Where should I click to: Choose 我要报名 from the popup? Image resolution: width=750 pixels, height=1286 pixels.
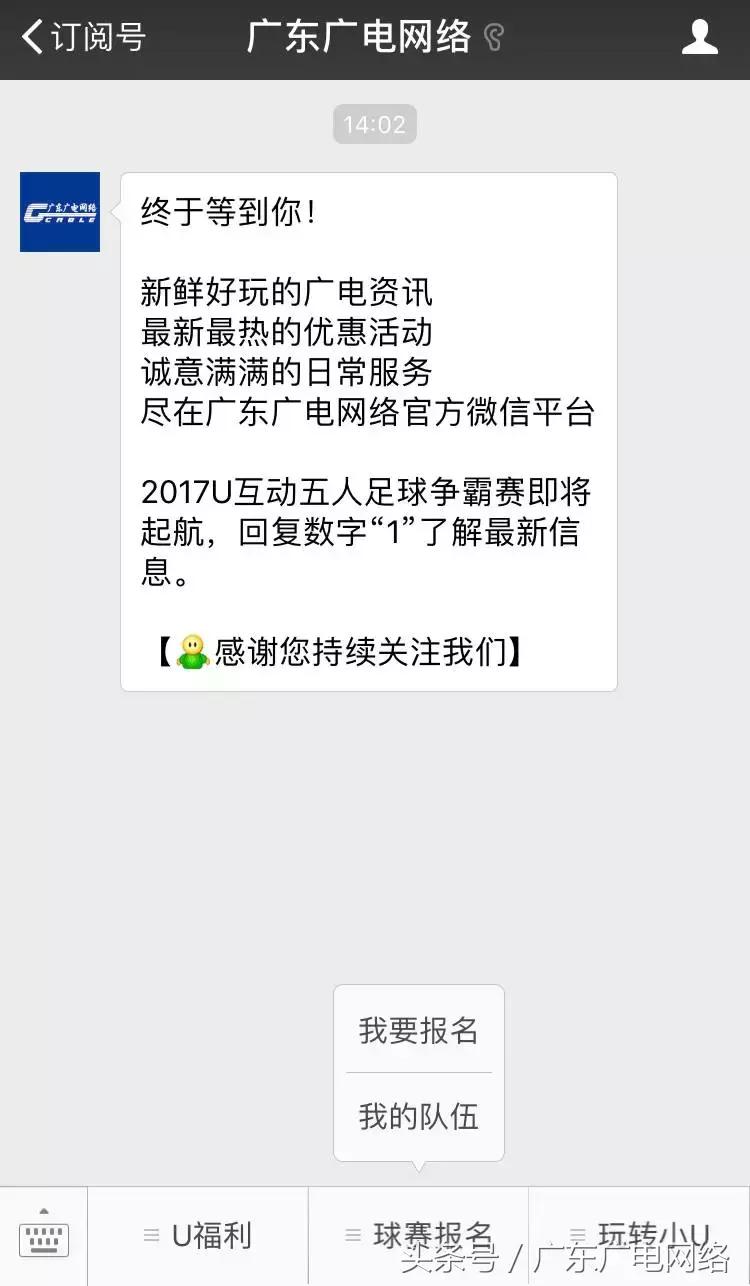pos(418,1030)
